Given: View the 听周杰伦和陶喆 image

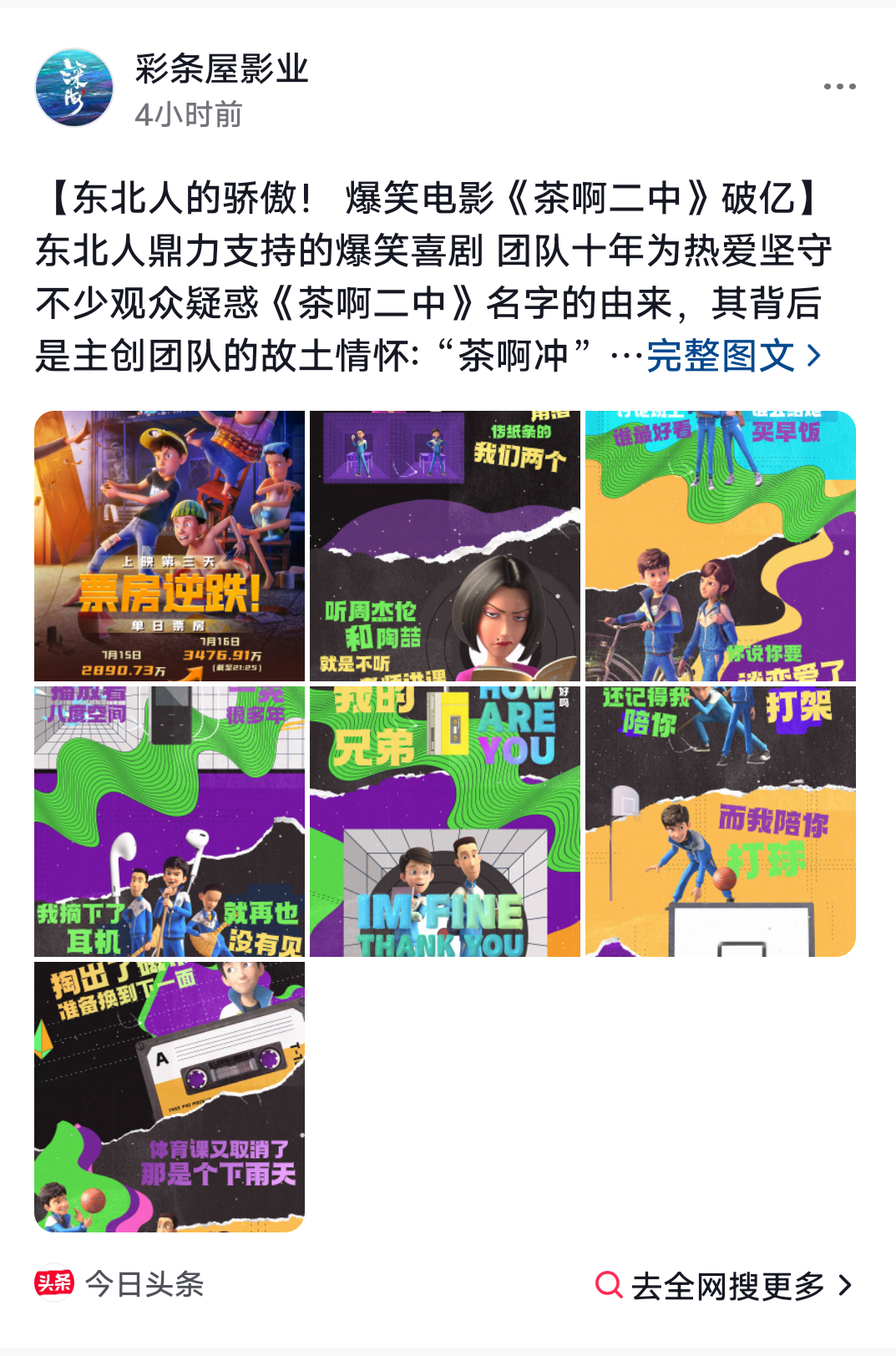Looking at the screenshot, I should point(444,546).
